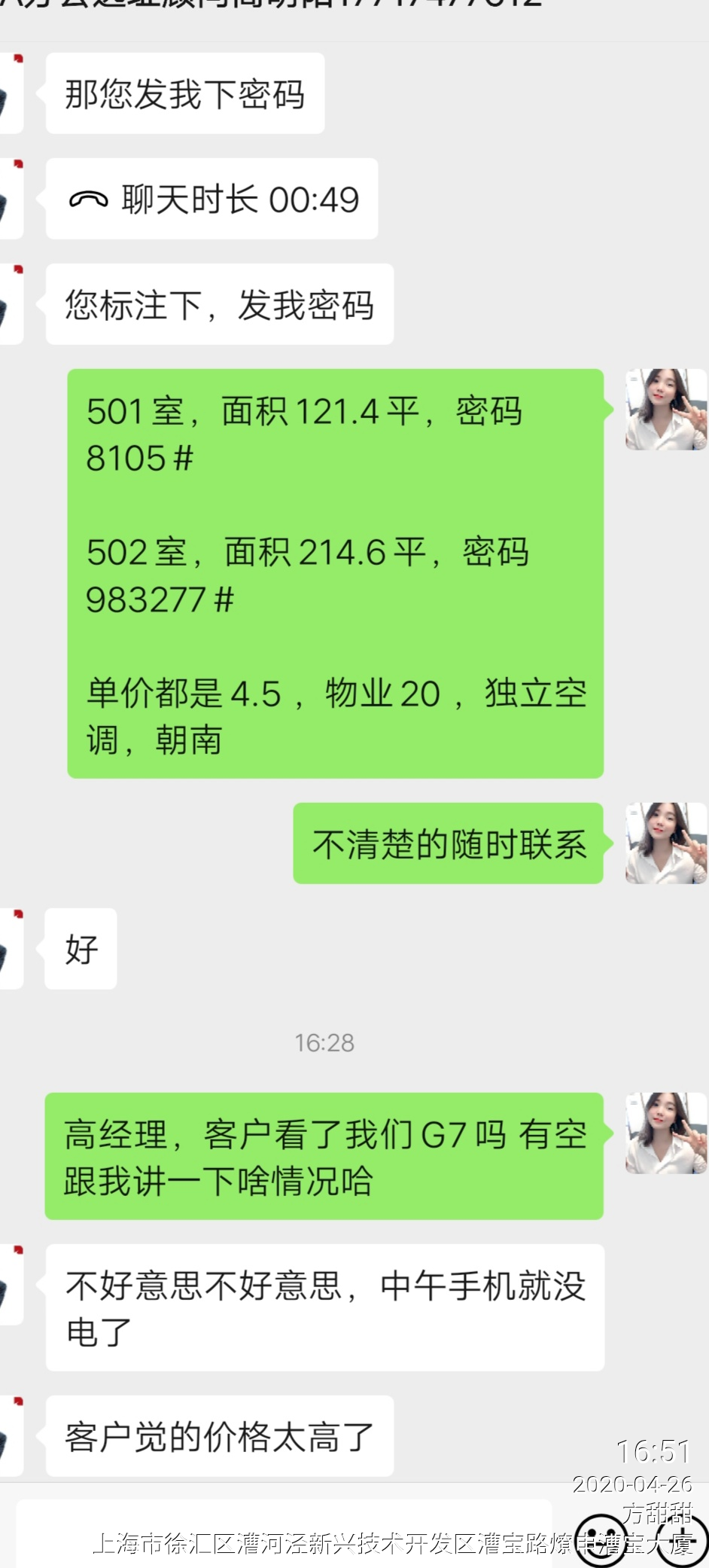The image size is (709, 1568).
Task: Open sender avatar beside 不清楚的随时联系
Action: pos(665,843)
